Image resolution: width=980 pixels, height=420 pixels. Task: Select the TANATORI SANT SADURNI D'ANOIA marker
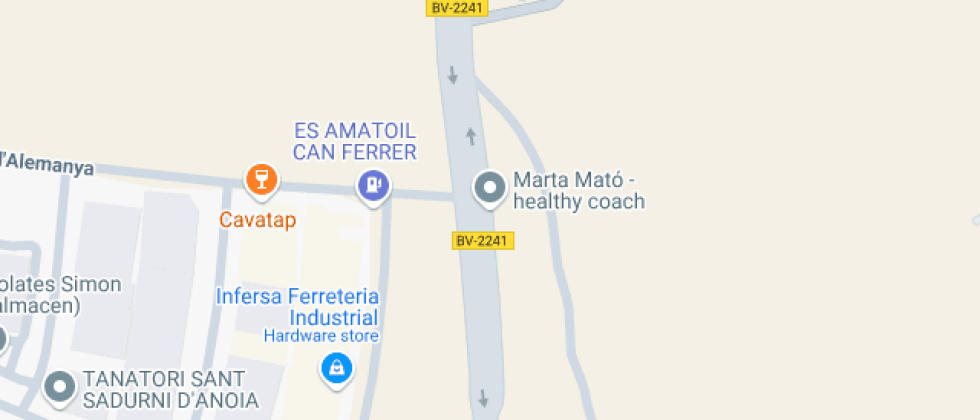61,386
